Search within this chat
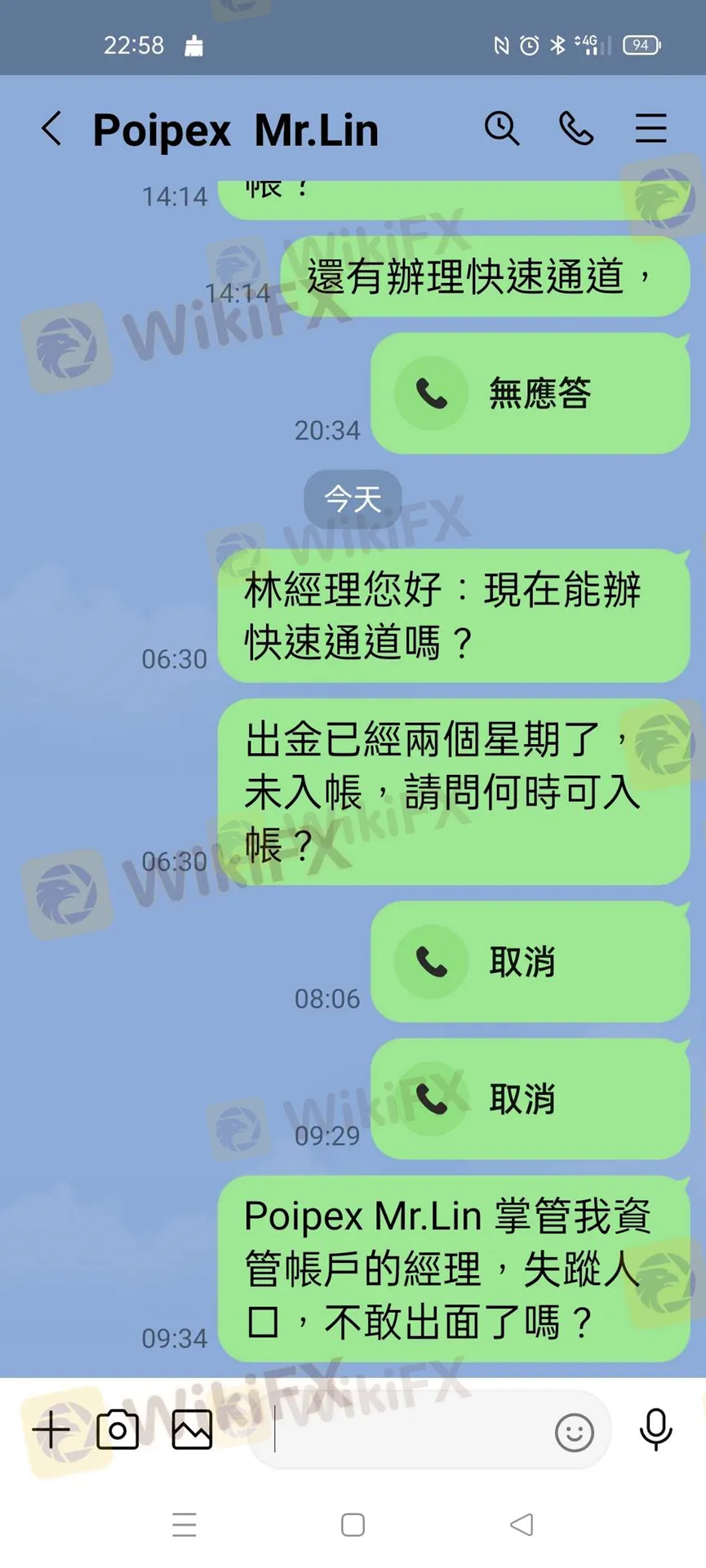The width and height of the screenshot is (706, 1568). [x=501, y=128]
